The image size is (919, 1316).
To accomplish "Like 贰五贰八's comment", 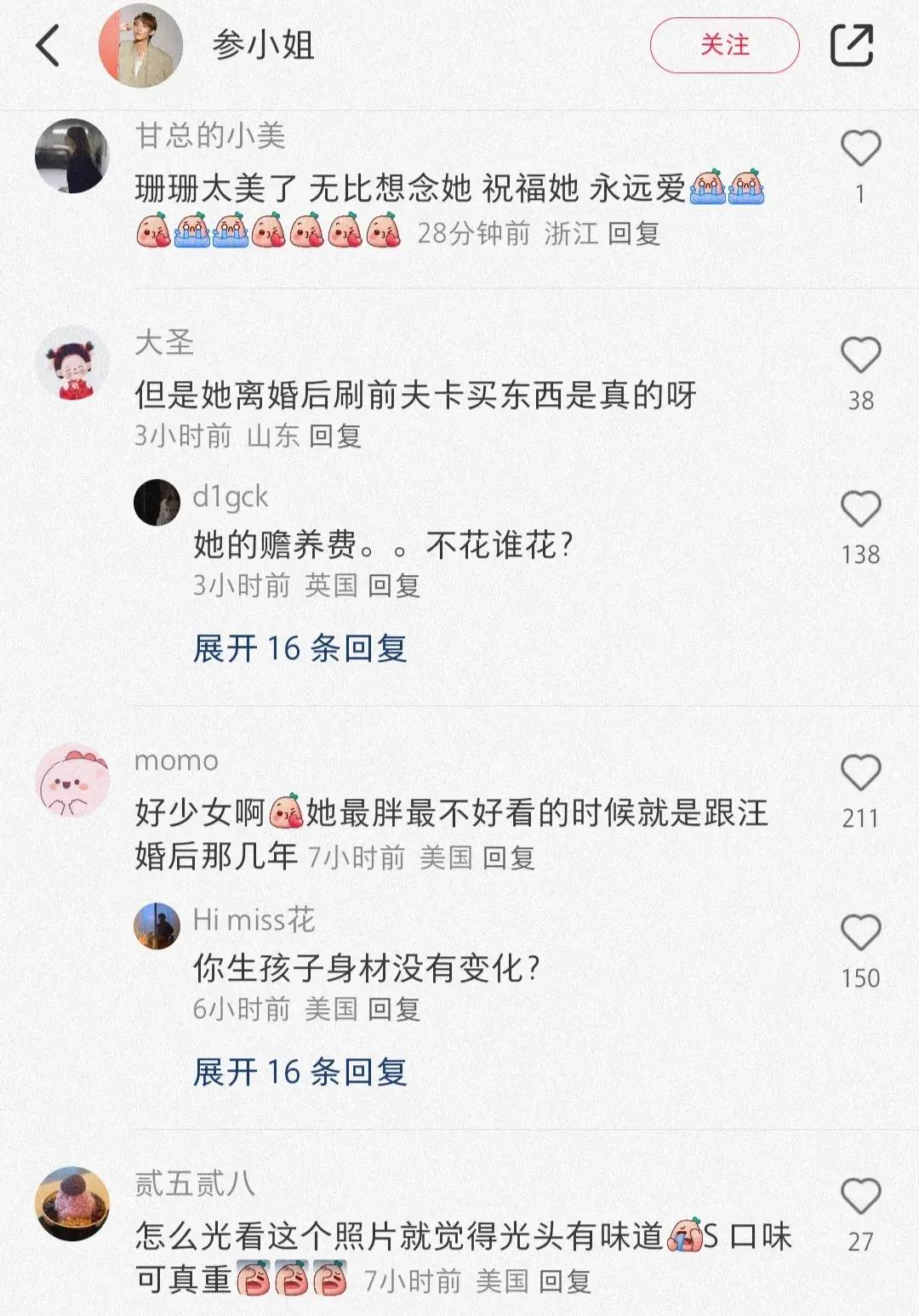I will [x=860, y=1197].
